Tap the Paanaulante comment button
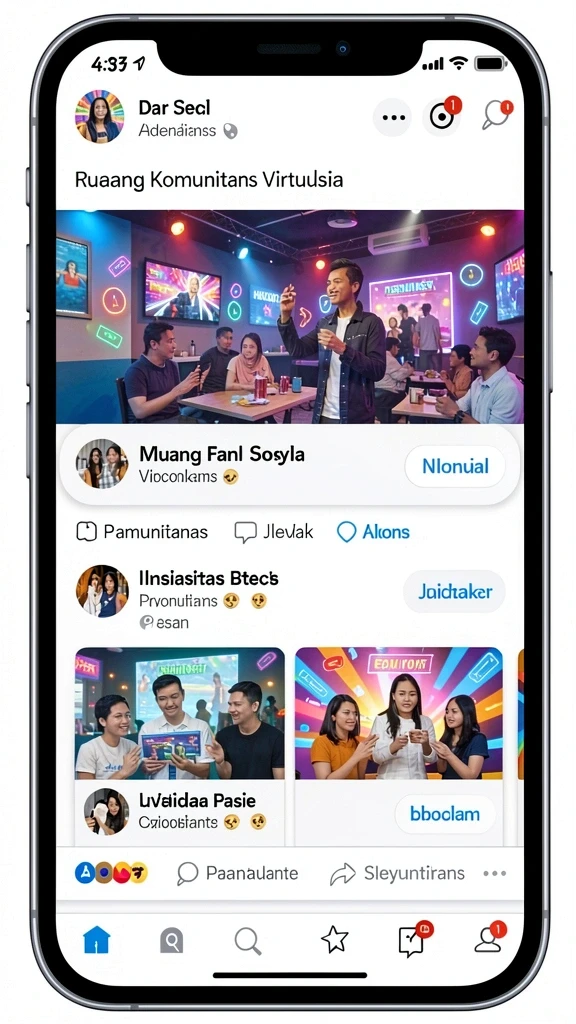 [238, 874]
